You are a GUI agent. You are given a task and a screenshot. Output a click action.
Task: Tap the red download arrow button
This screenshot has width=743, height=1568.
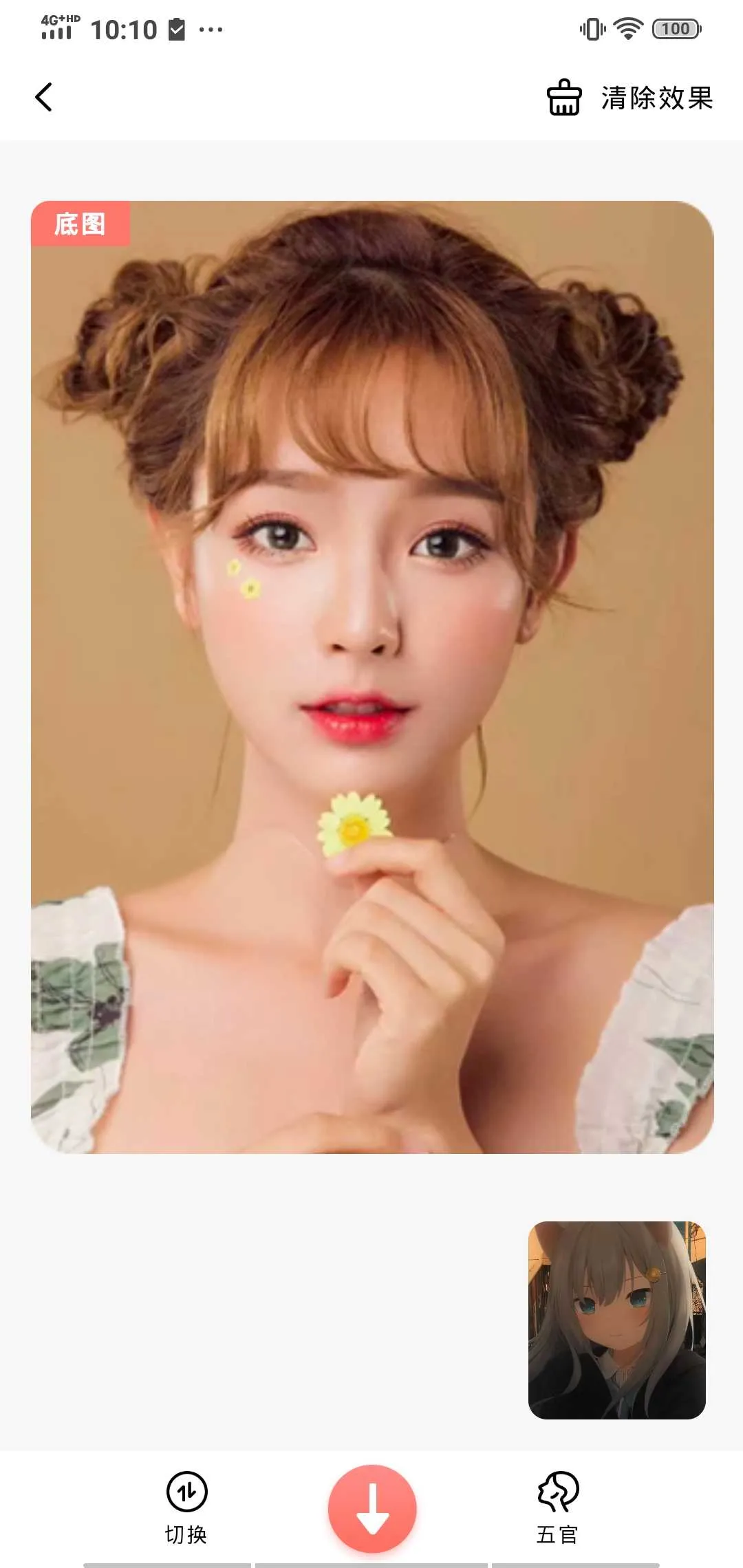(372, 1508)
